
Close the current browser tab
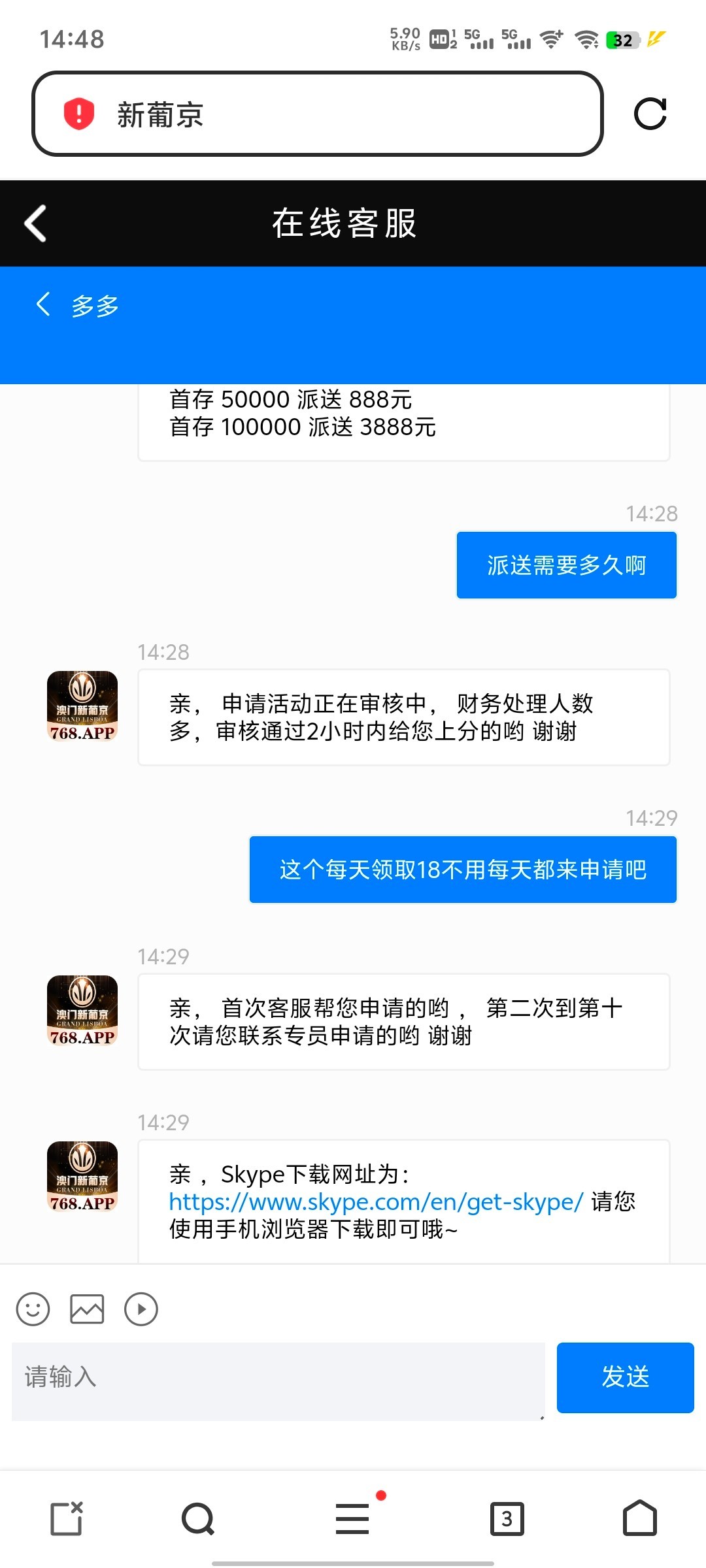click(67, 1518)
